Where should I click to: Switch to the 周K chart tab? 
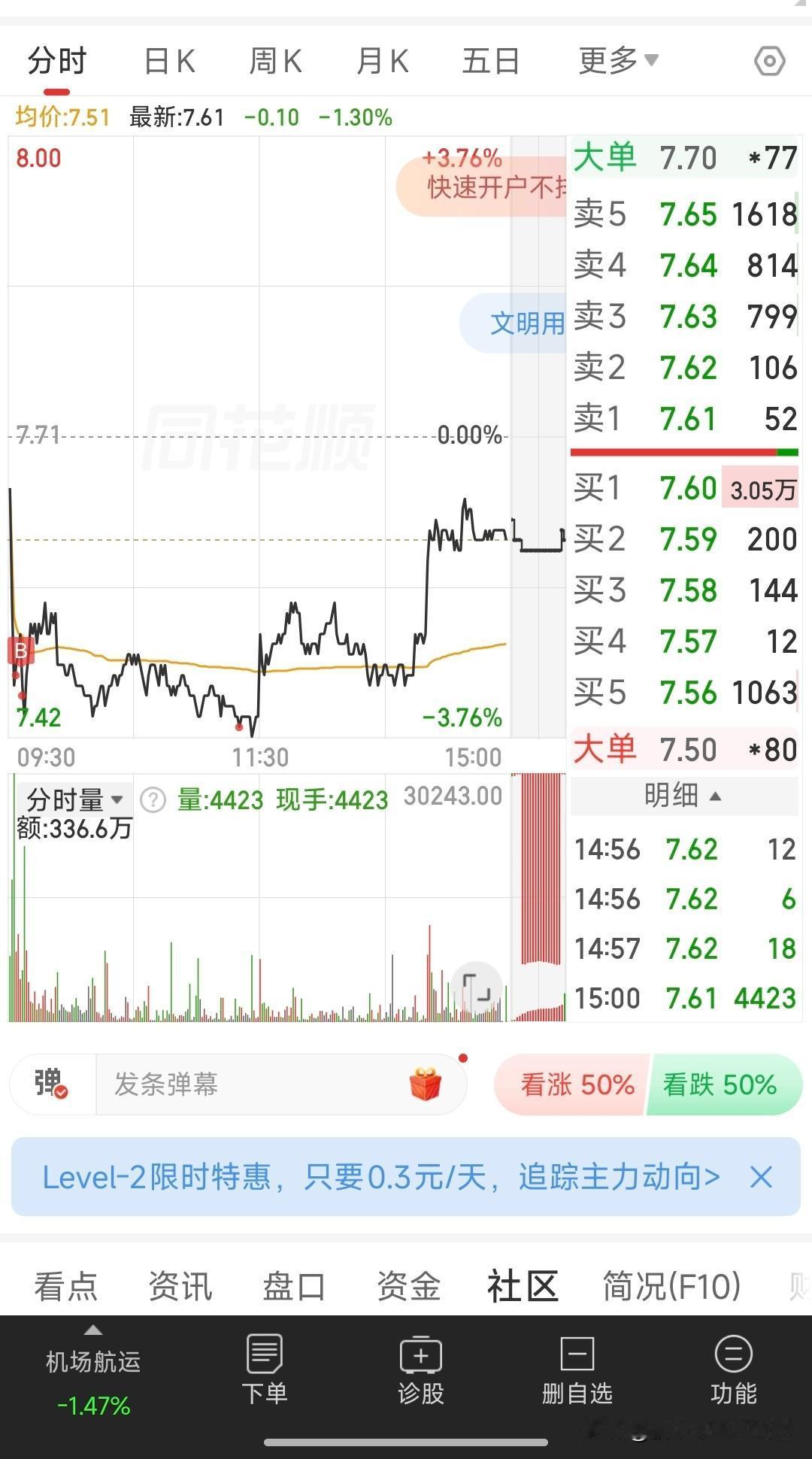coord(275,61)
